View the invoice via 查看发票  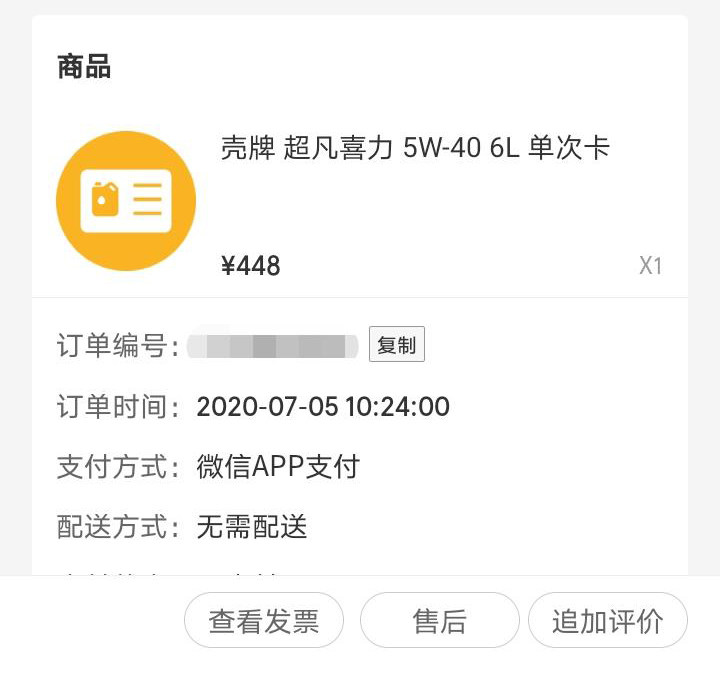(264, 621)
